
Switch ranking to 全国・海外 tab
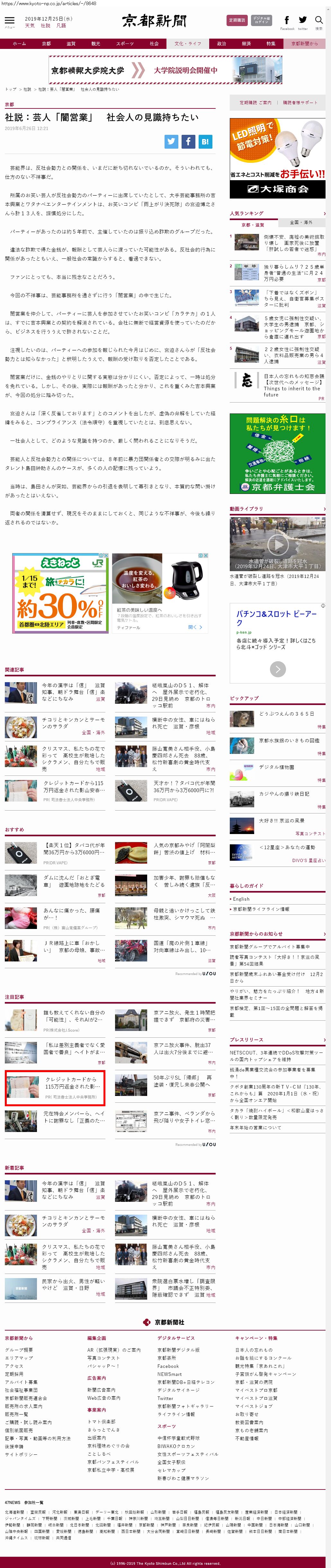click(x=300, y=222)
